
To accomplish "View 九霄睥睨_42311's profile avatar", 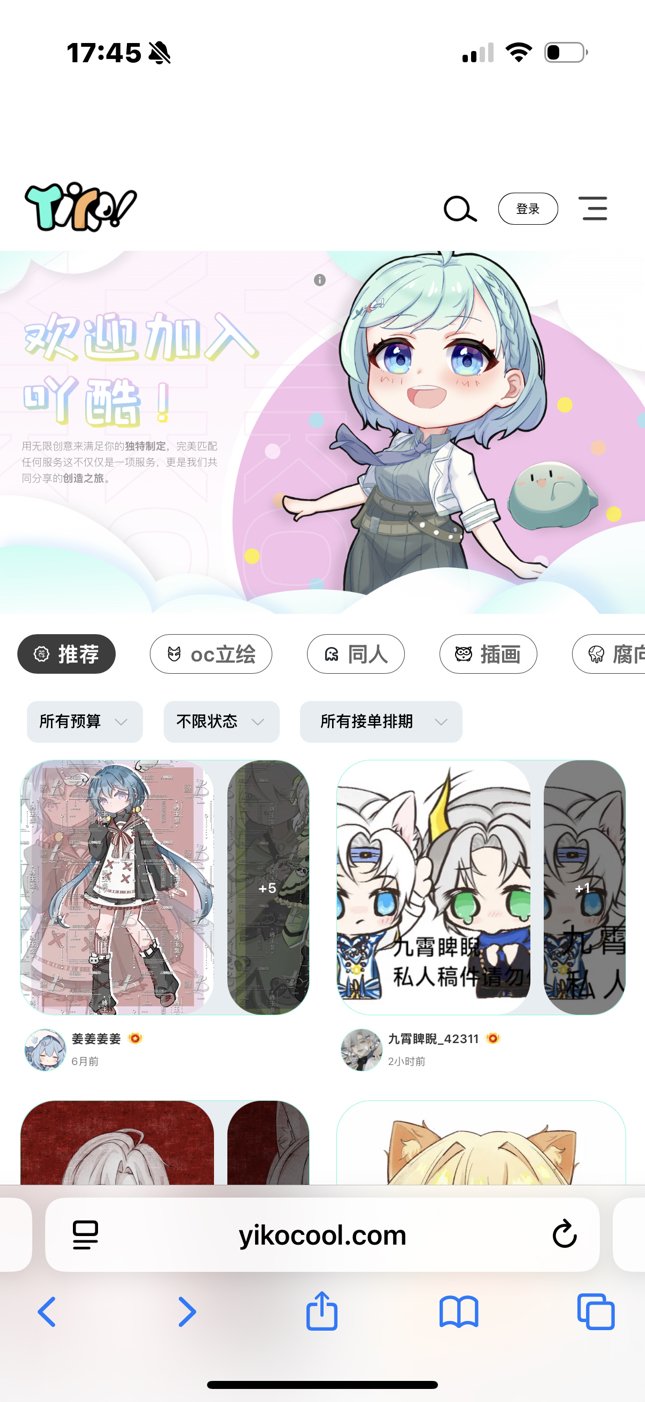I will click(361, 1050).
